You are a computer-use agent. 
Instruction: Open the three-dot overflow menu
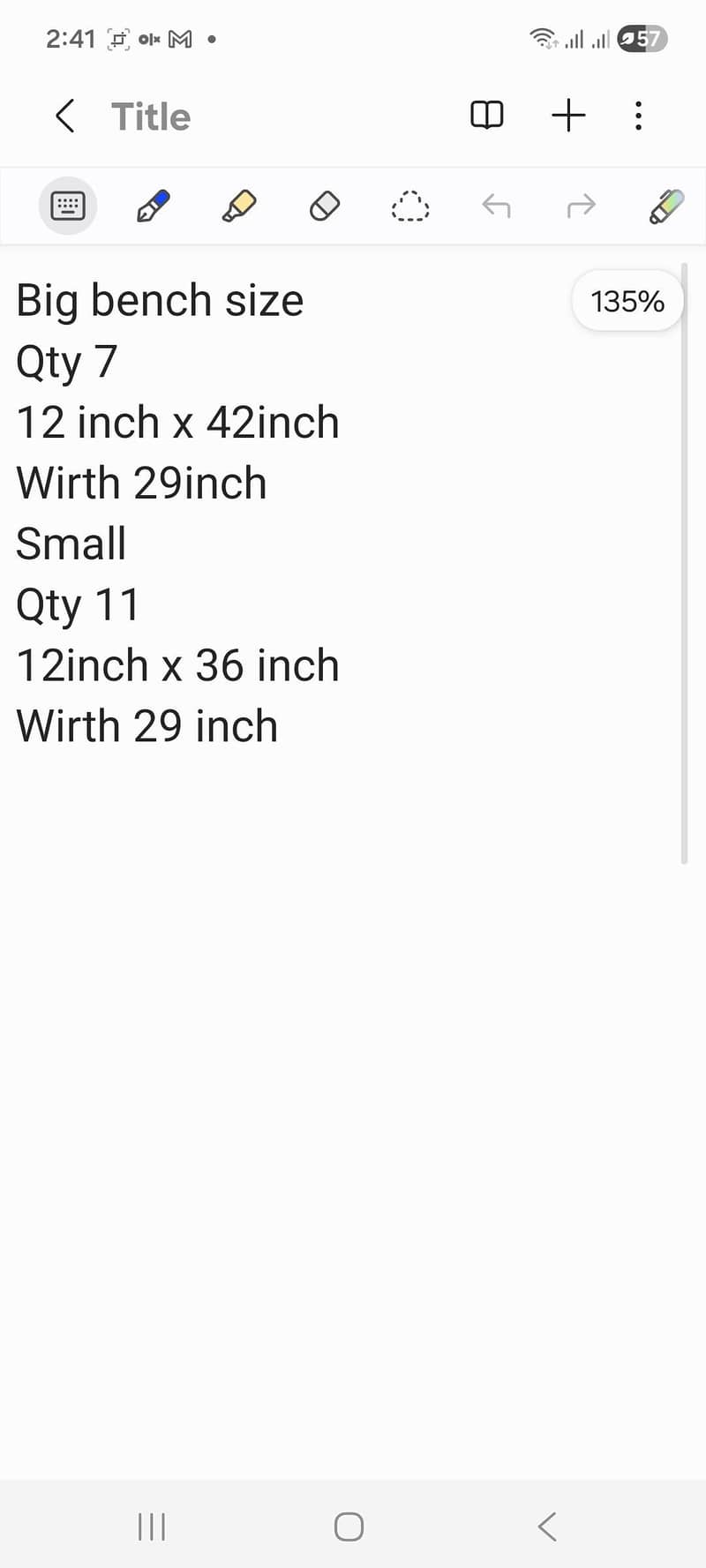(638, 116)
